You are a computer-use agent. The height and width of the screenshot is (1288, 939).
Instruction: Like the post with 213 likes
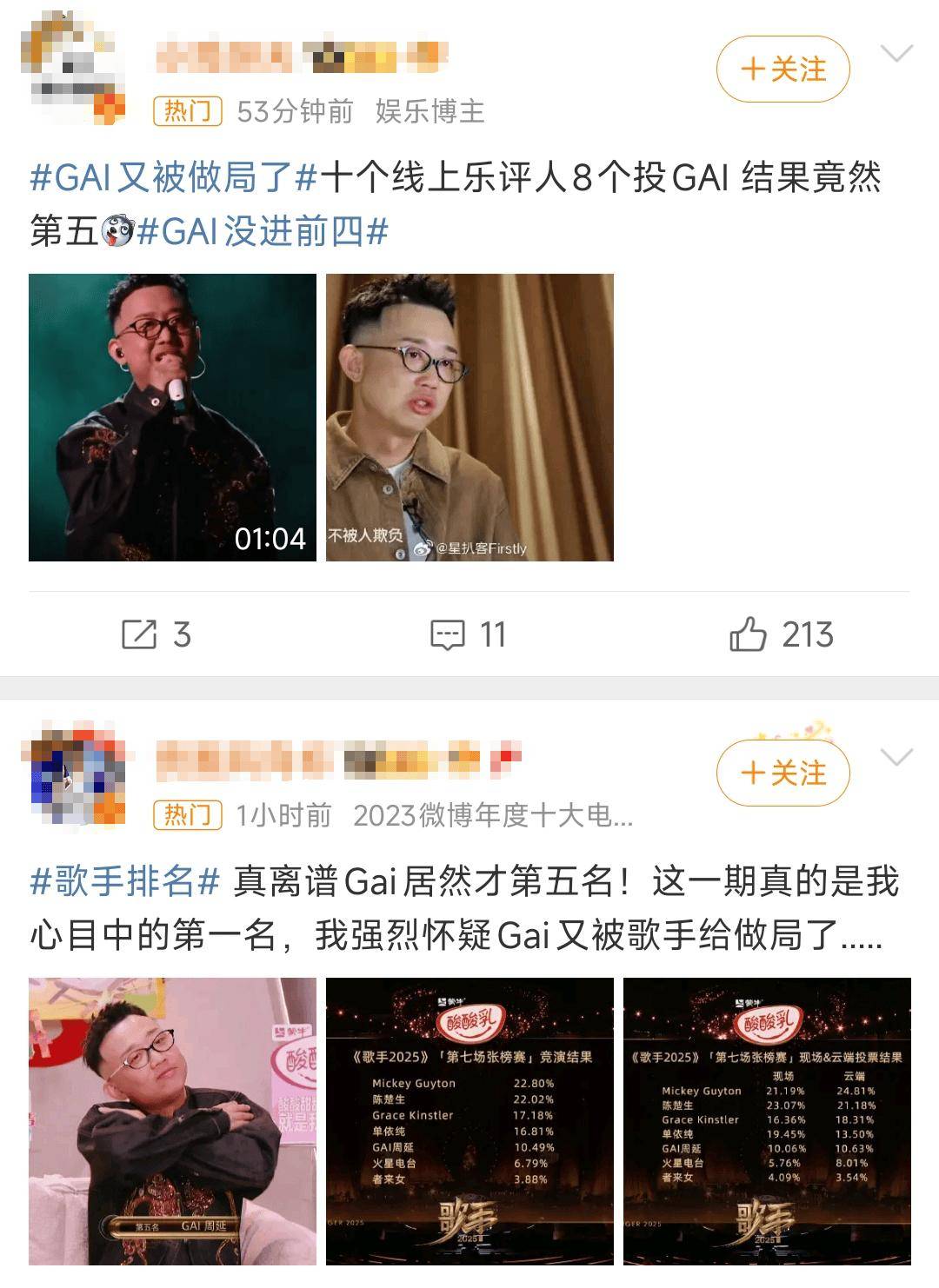781,634
